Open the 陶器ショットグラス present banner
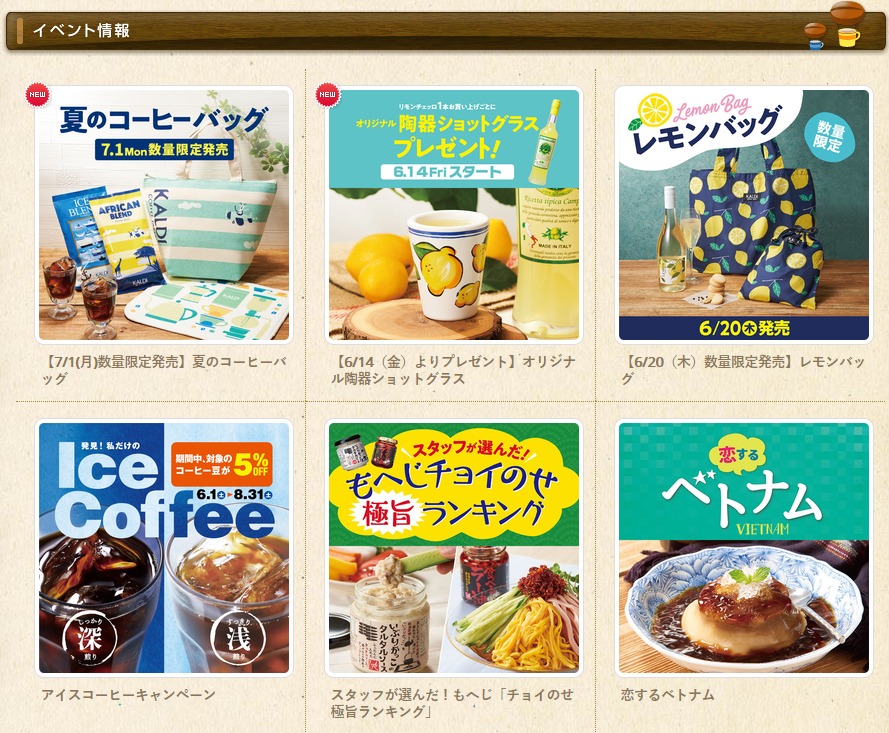Image resolution: width=889 pixels, height=733 pixels. pos(454,215)
